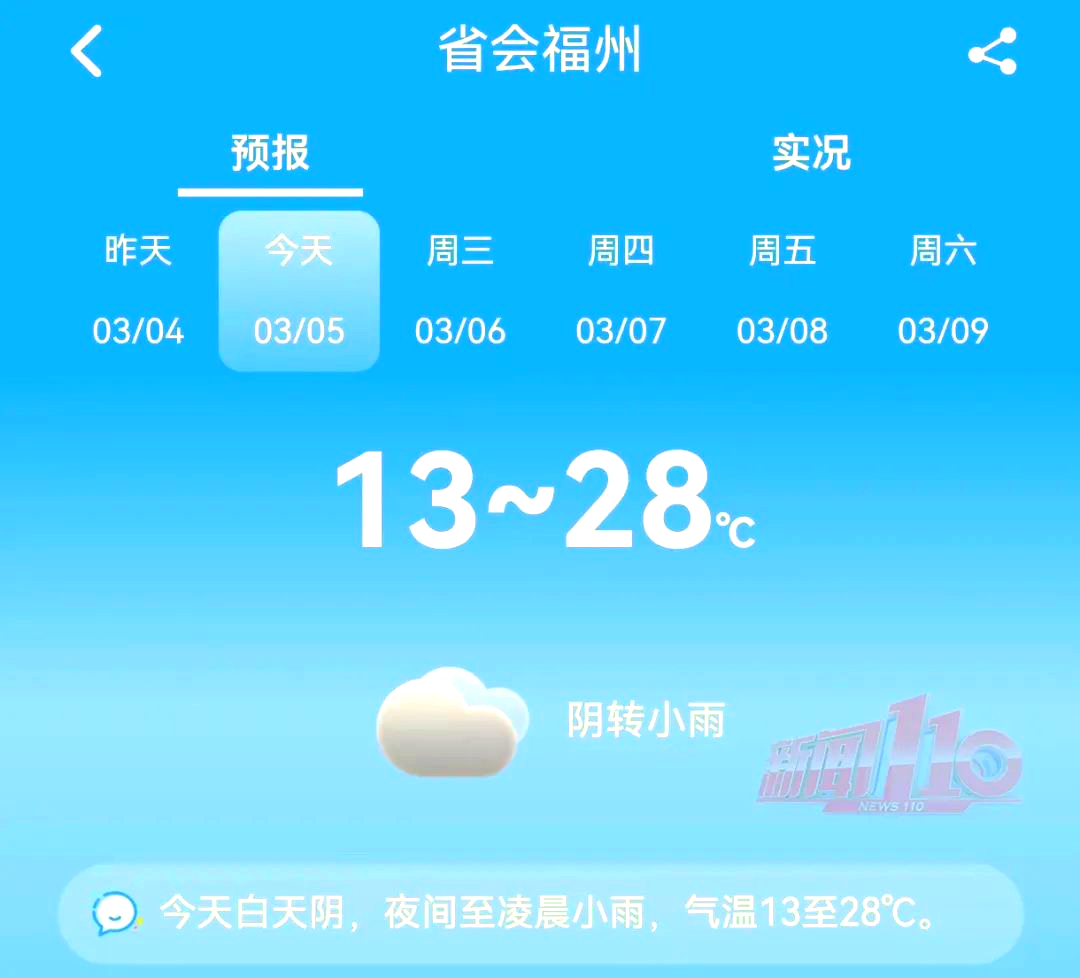Image resolution: width=1080 pixels, height=978 pixels.
Task: Share the Fuzhou weather page
Action: click(992, 51)
